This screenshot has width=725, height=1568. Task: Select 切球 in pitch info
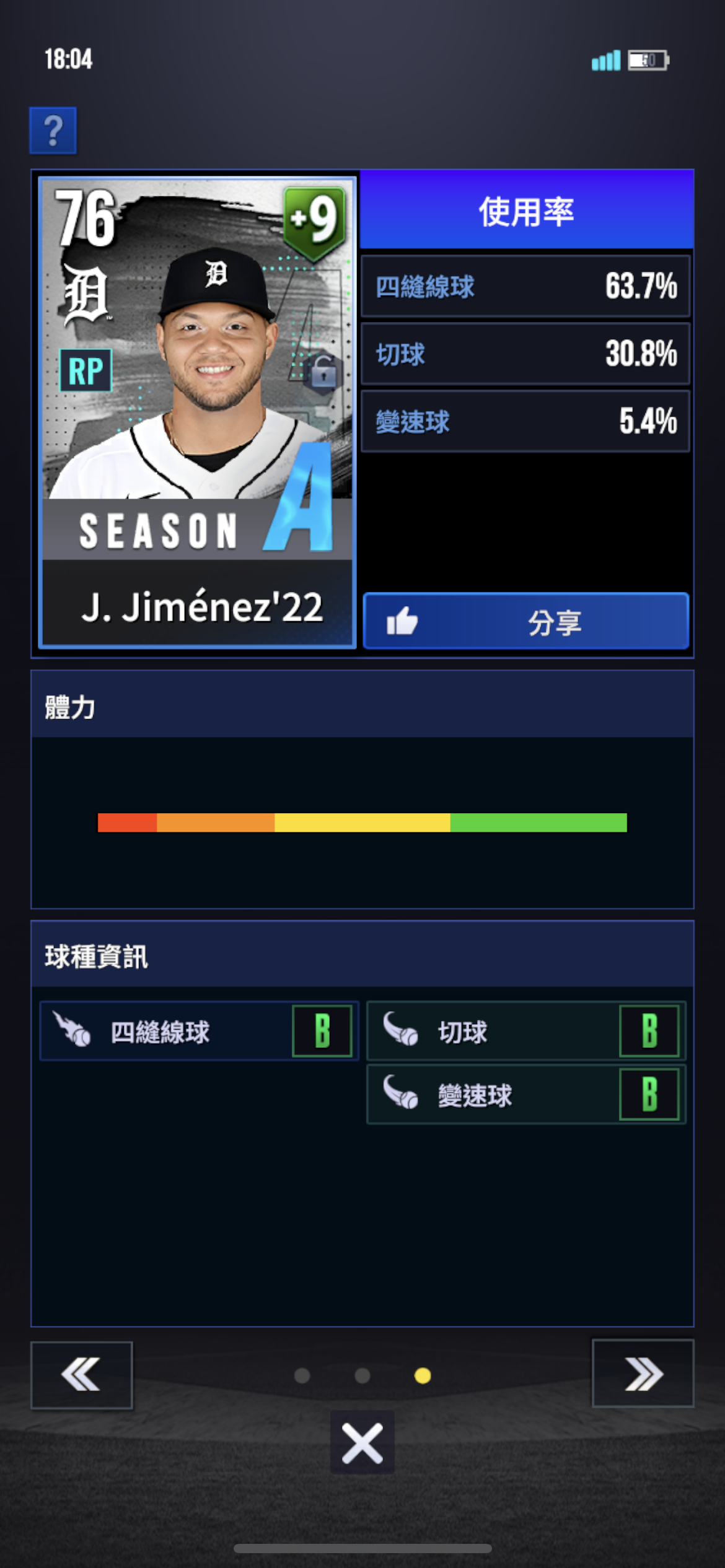tap(525, 1031)
